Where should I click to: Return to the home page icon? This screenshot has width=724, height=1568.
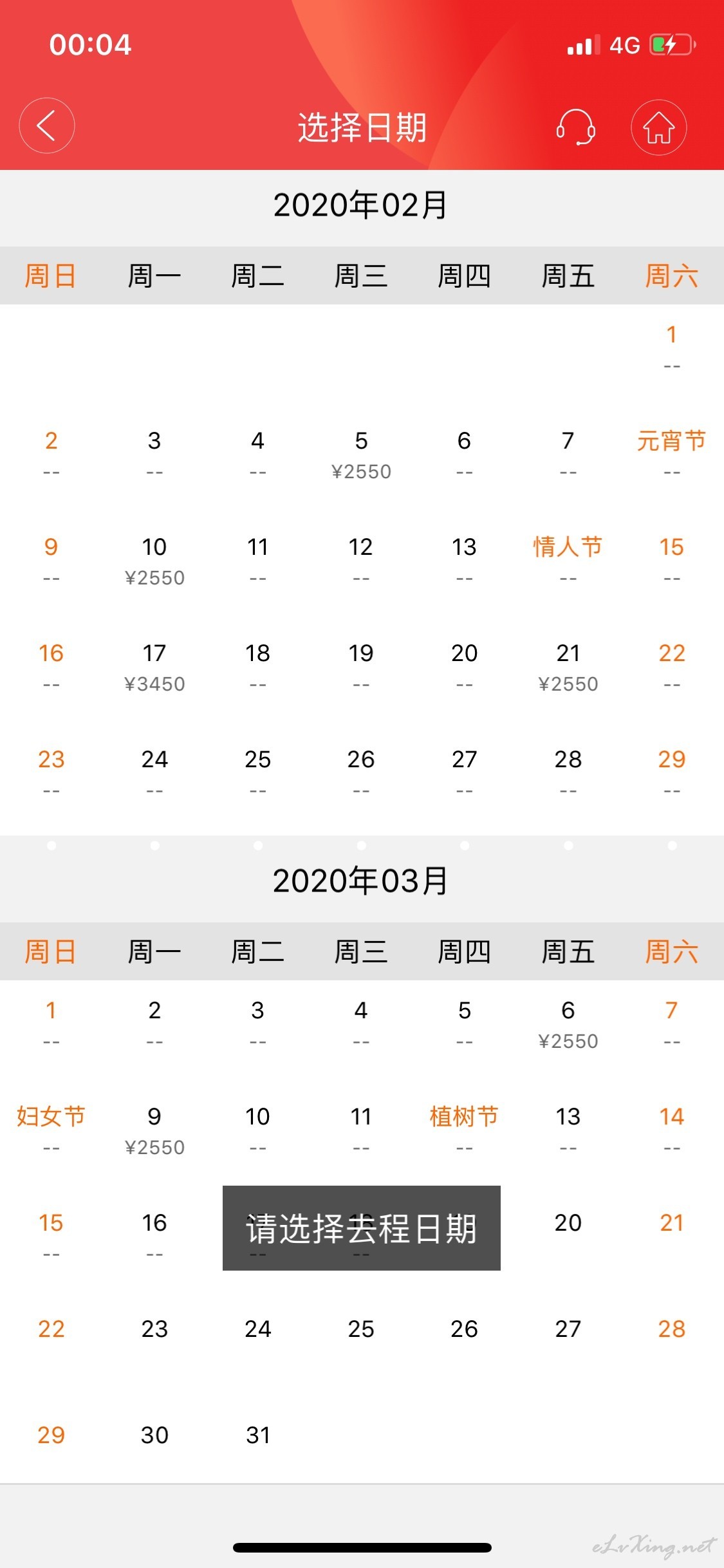[x=658, y=127]
